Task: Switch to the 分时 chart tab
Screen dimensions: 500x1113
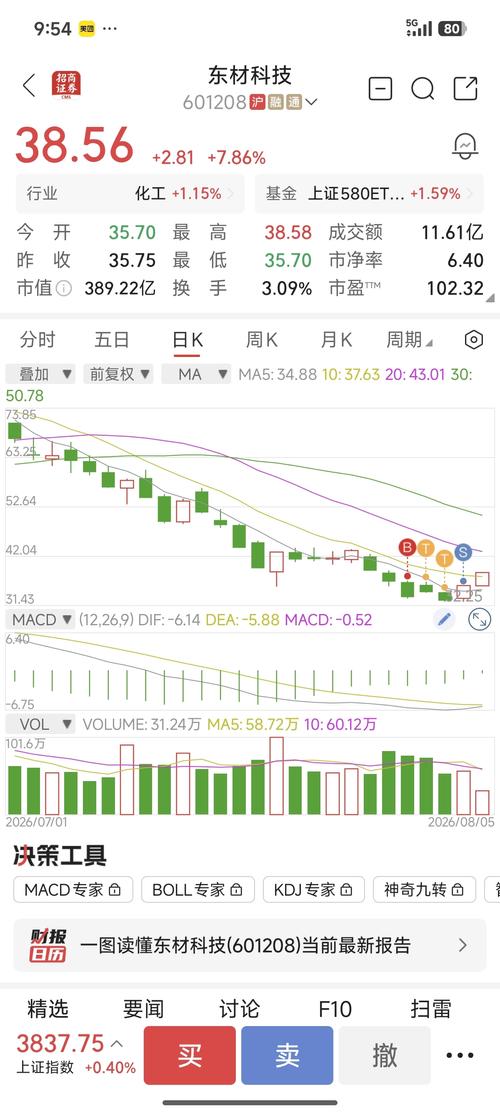Action: click(x=37, y=340)
